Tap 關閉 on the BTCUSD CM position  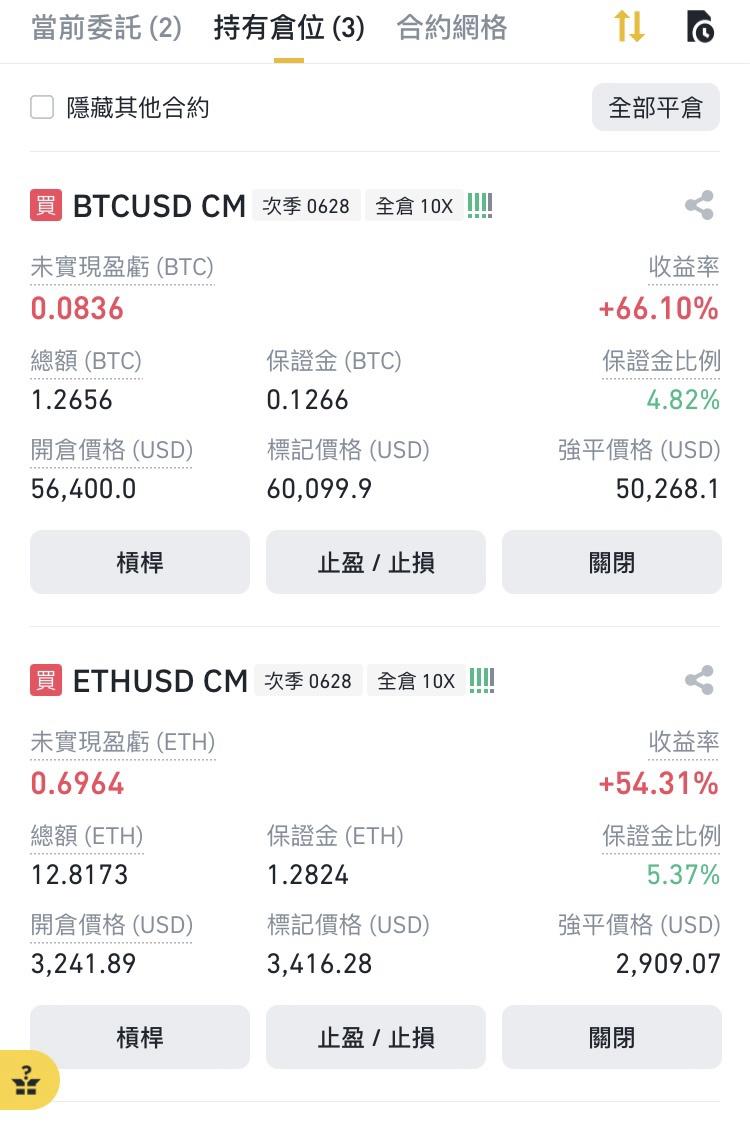[x=611, y=562]
